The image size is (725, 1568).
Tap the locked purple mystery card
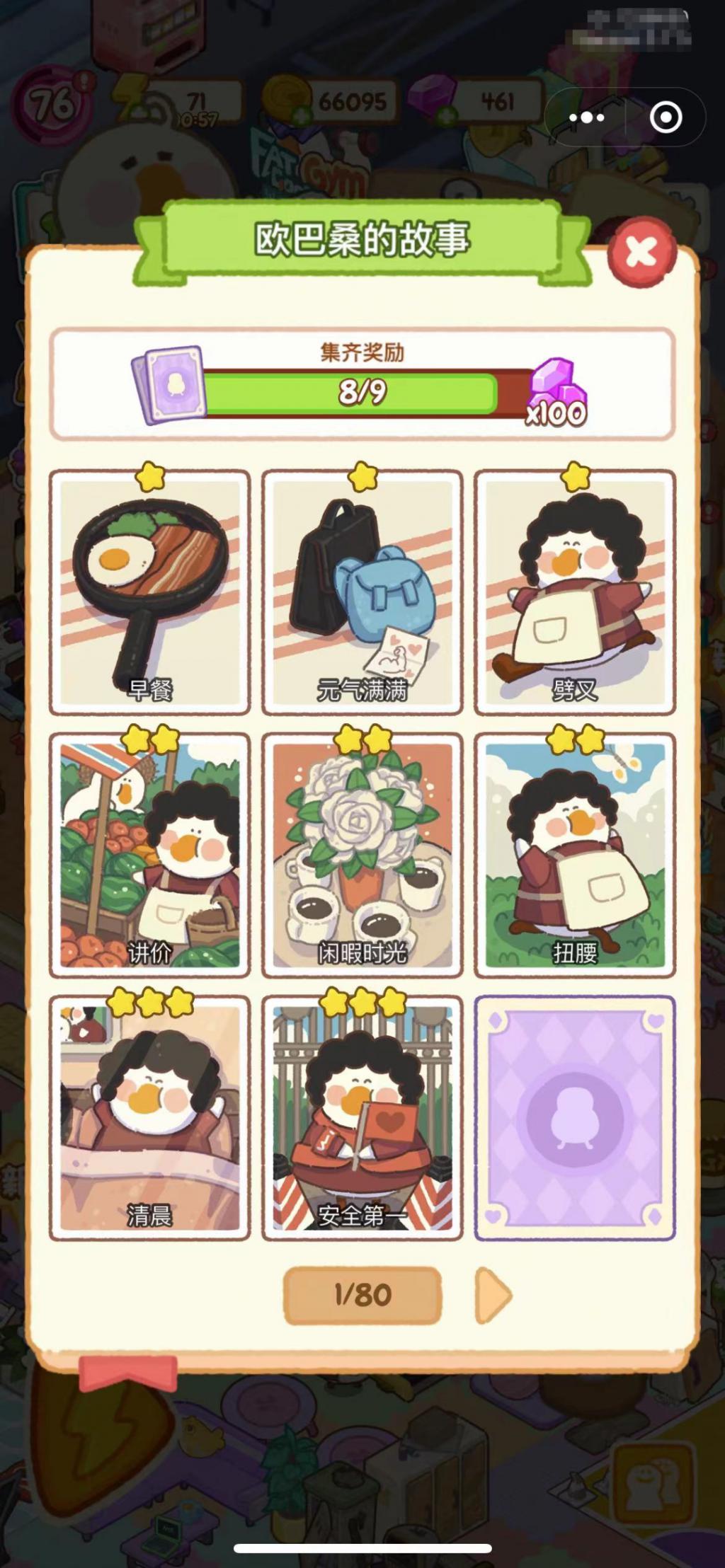coord(575,1118)
